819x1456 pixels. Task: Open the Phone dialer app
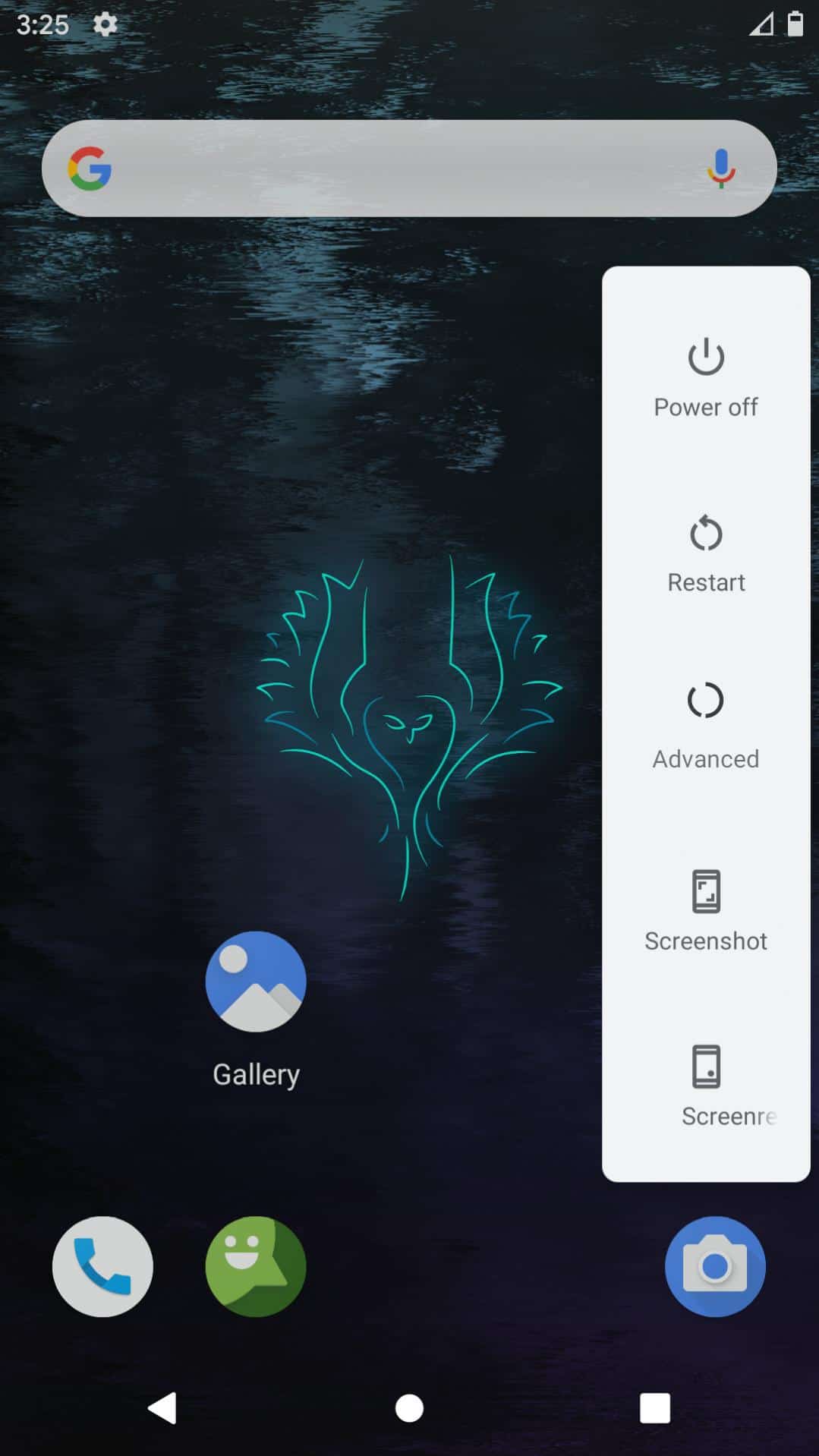point(102,1266)
